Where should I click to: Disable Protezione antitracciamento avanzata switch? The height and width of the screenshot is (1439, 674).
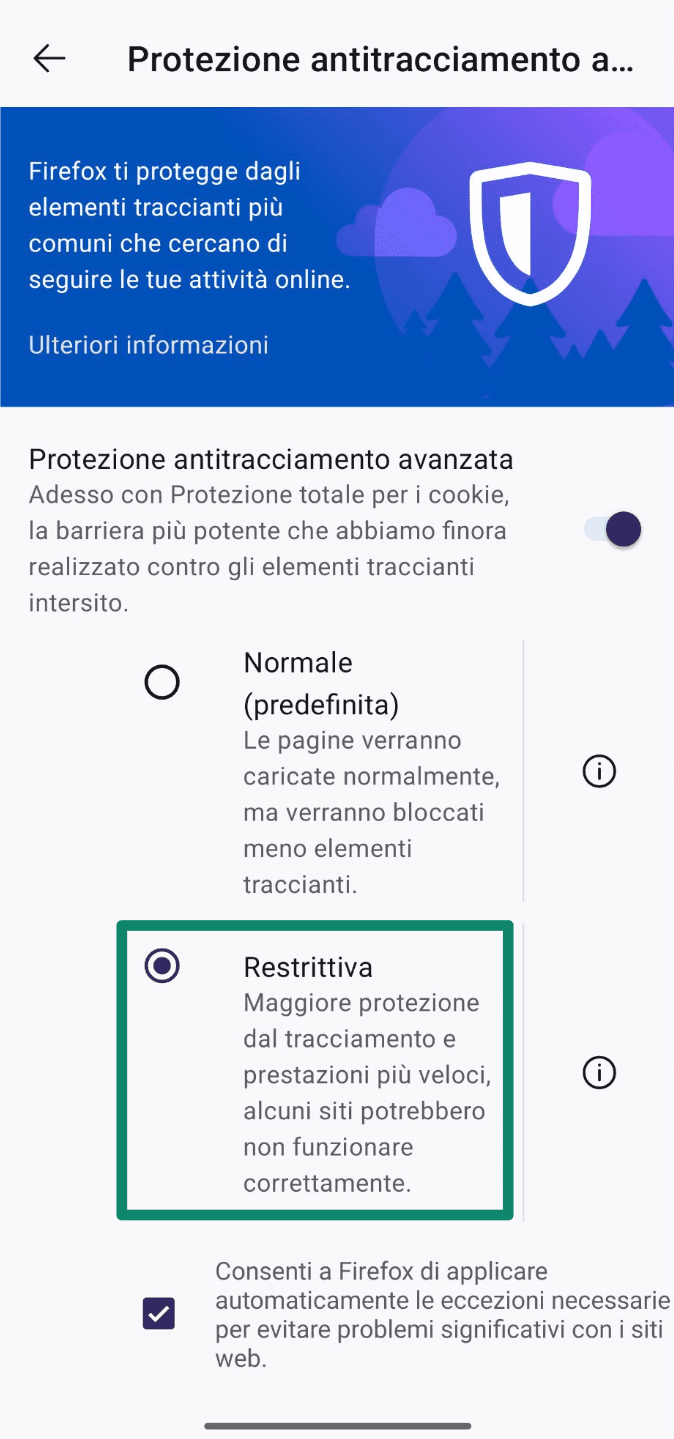pos(613,529)
